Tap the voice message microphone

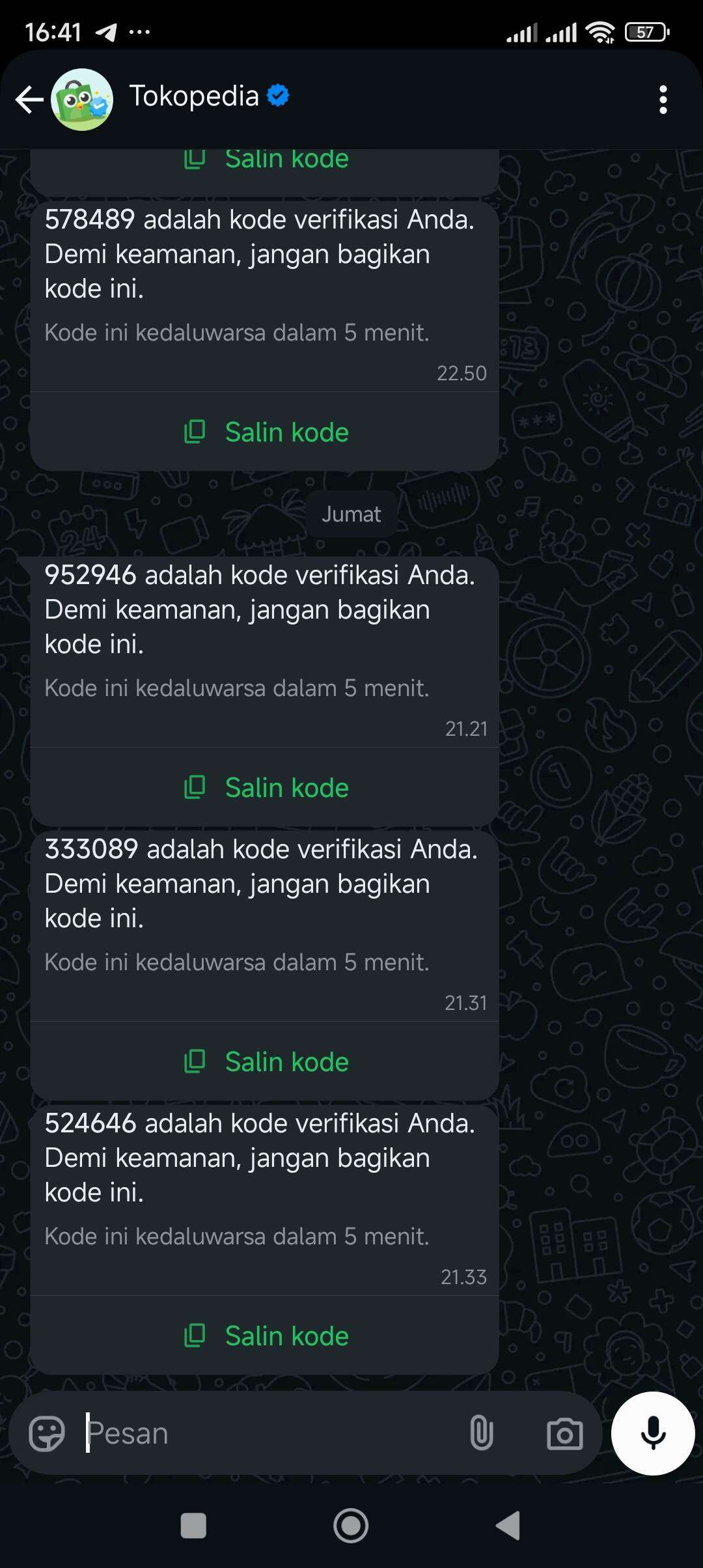(x=653, y=1433)
